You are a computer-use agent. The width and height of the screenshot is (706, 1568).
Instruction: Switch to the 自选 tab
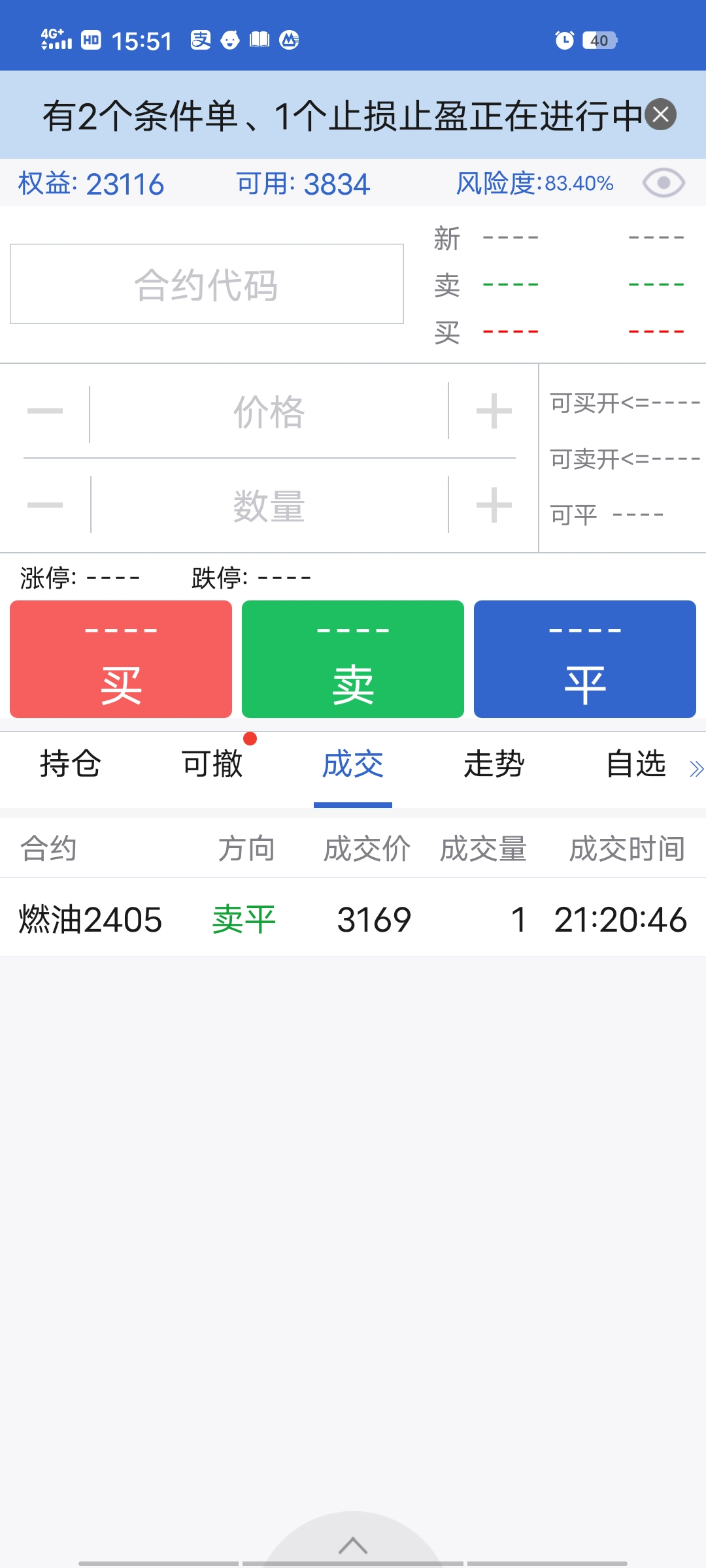(x=635, y=764)
